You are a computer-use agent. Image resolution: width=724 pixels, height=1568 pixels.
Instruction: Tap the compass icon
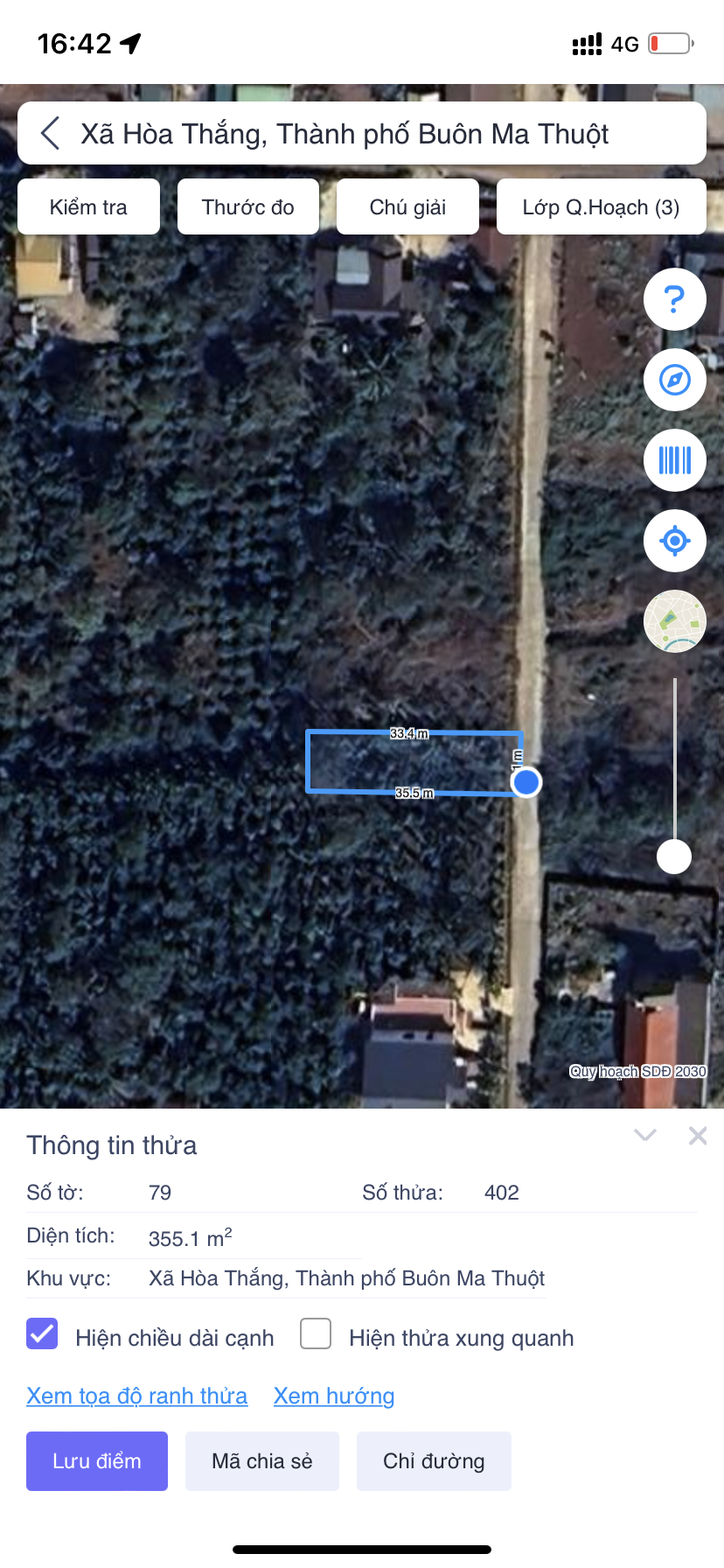point(674,381)
